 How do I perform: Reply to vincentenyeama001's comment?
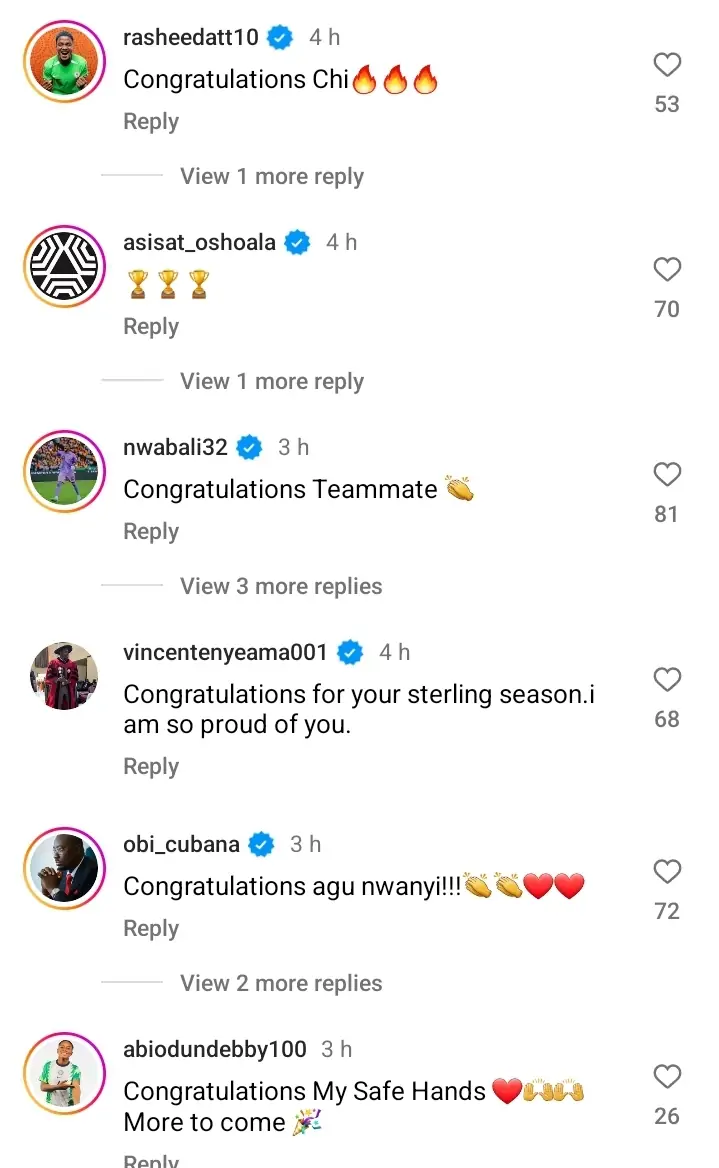151,767
